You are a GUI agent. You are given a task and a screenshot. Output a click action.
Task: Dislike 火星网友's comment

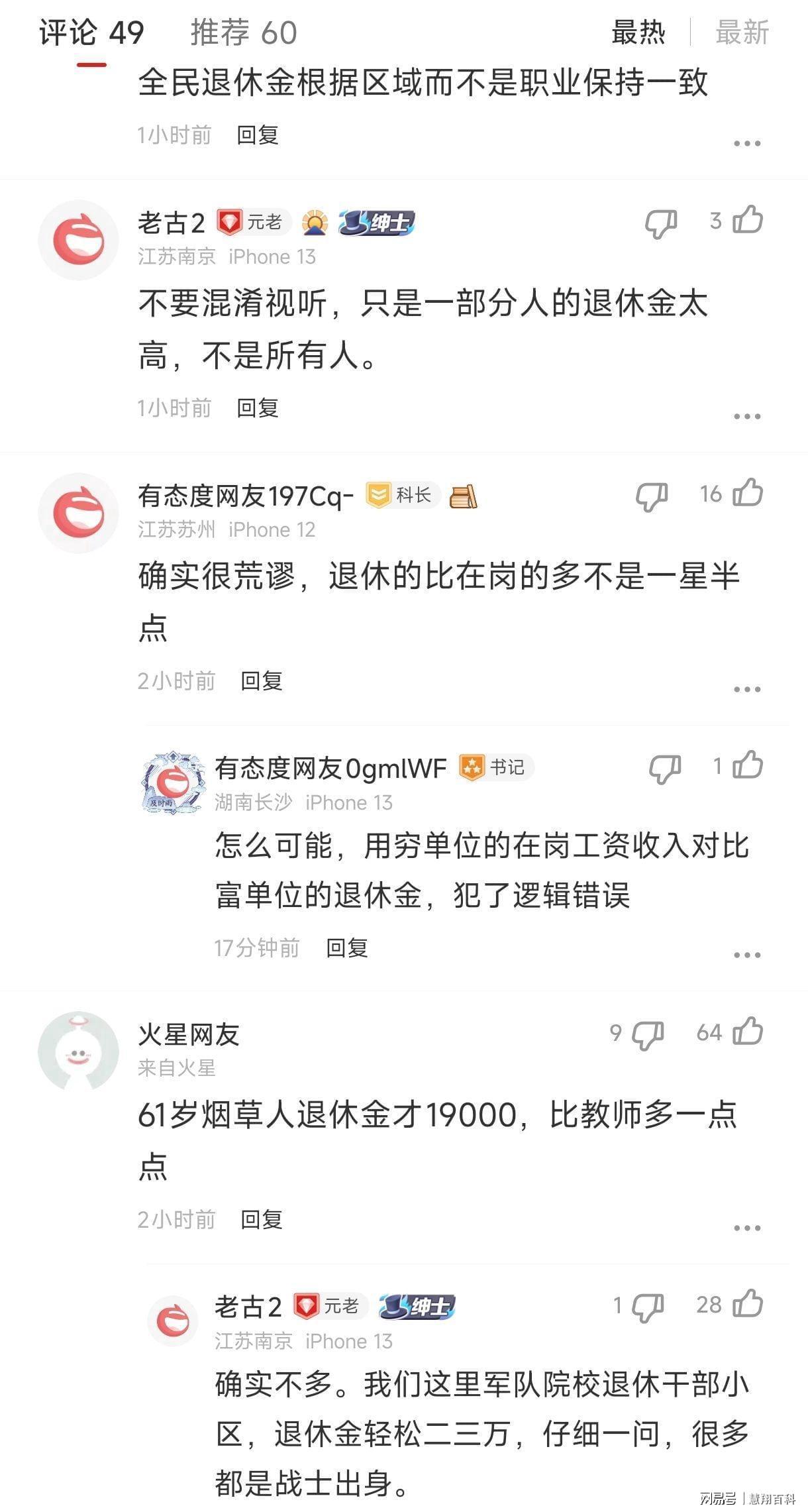(x=647, y=1035)
